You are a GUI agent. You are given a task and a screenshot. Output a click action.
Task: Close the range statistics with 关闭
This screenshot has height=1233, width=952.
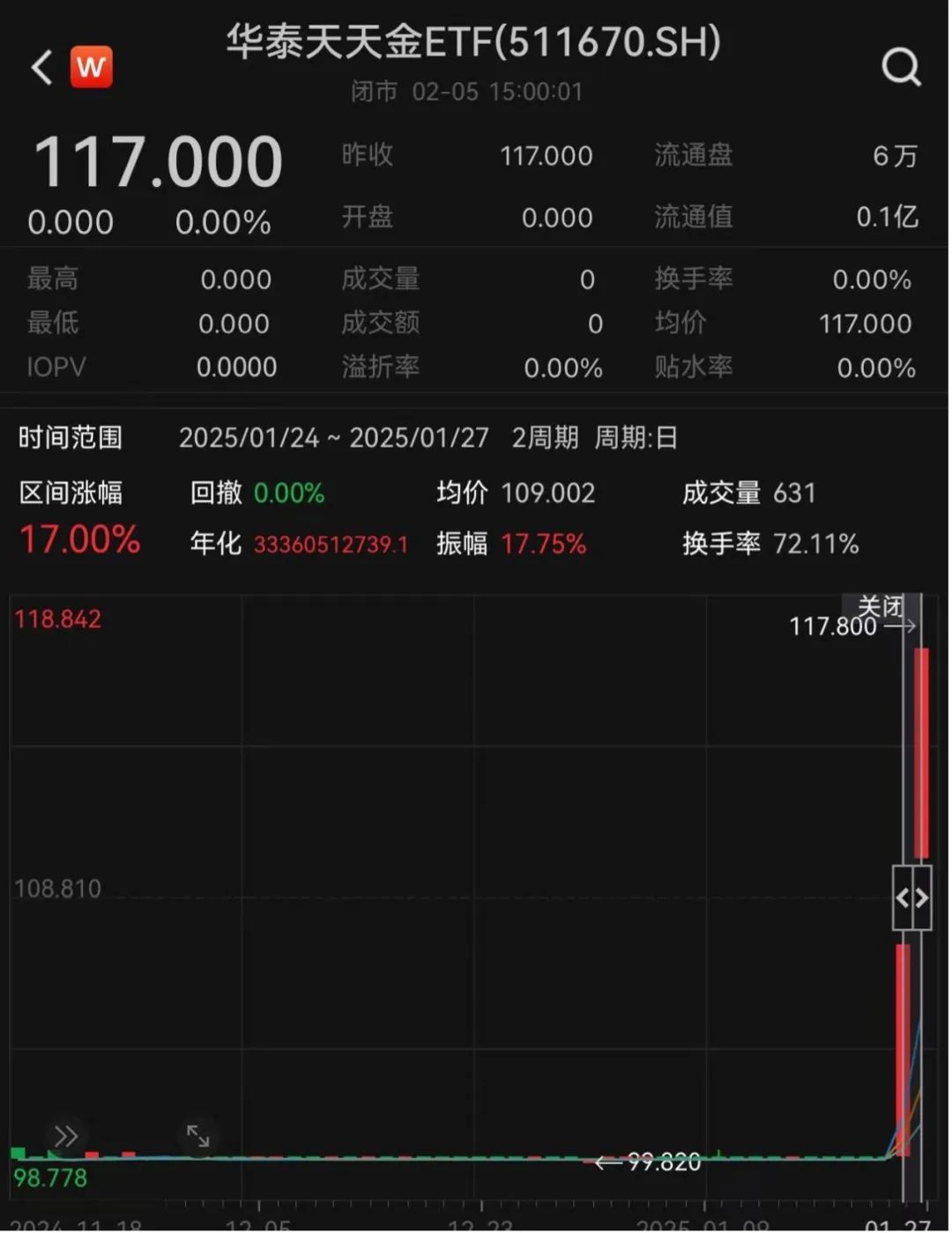(881, 606)
